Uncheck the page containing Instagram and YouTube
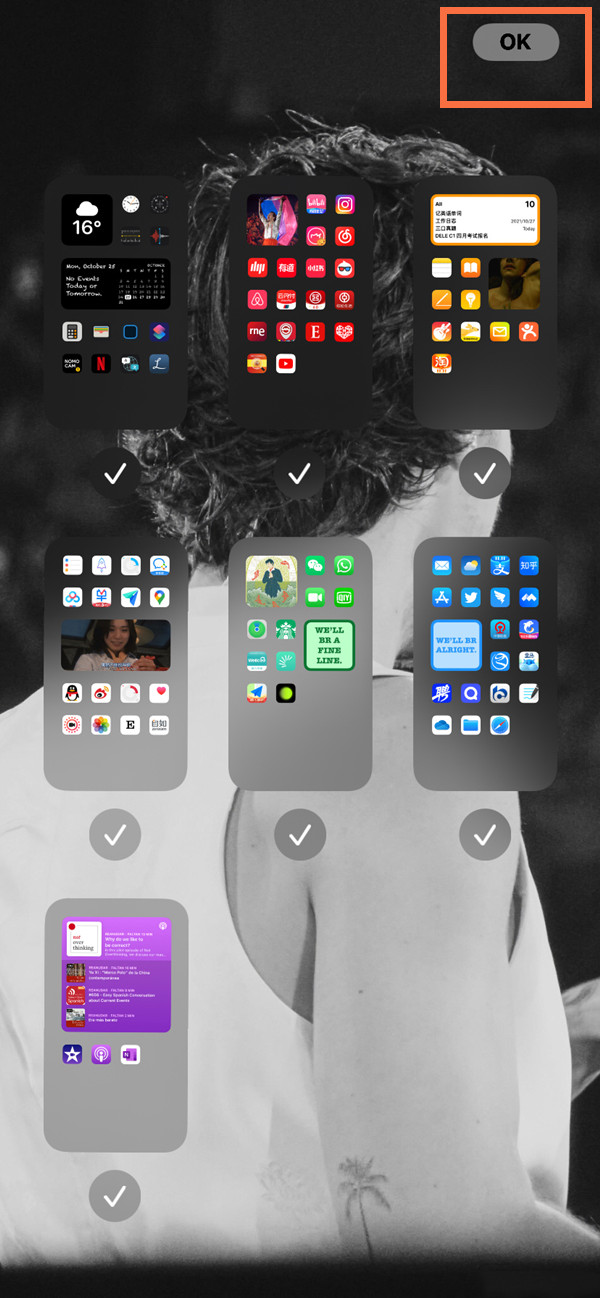The width and height of the screenshot is (600, 1298). [300, 473]
